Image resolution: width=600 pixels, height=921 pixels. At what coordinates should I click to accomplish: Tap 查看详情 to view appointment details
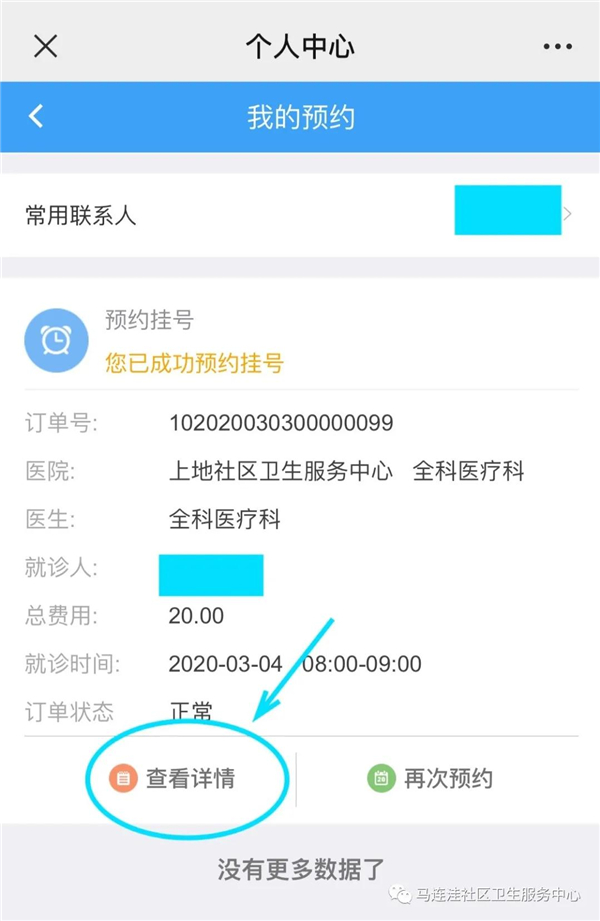(177, 778)
